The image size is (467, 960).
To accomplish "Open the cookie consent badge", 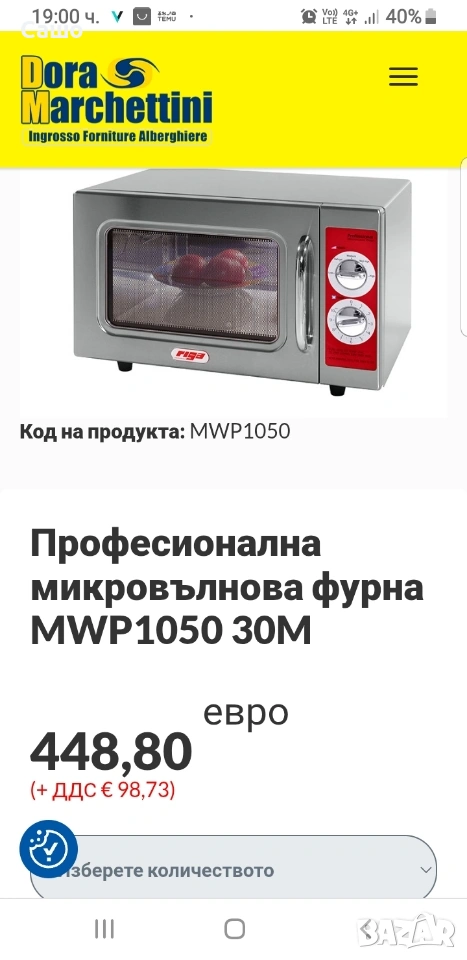I will click(49, 849).
